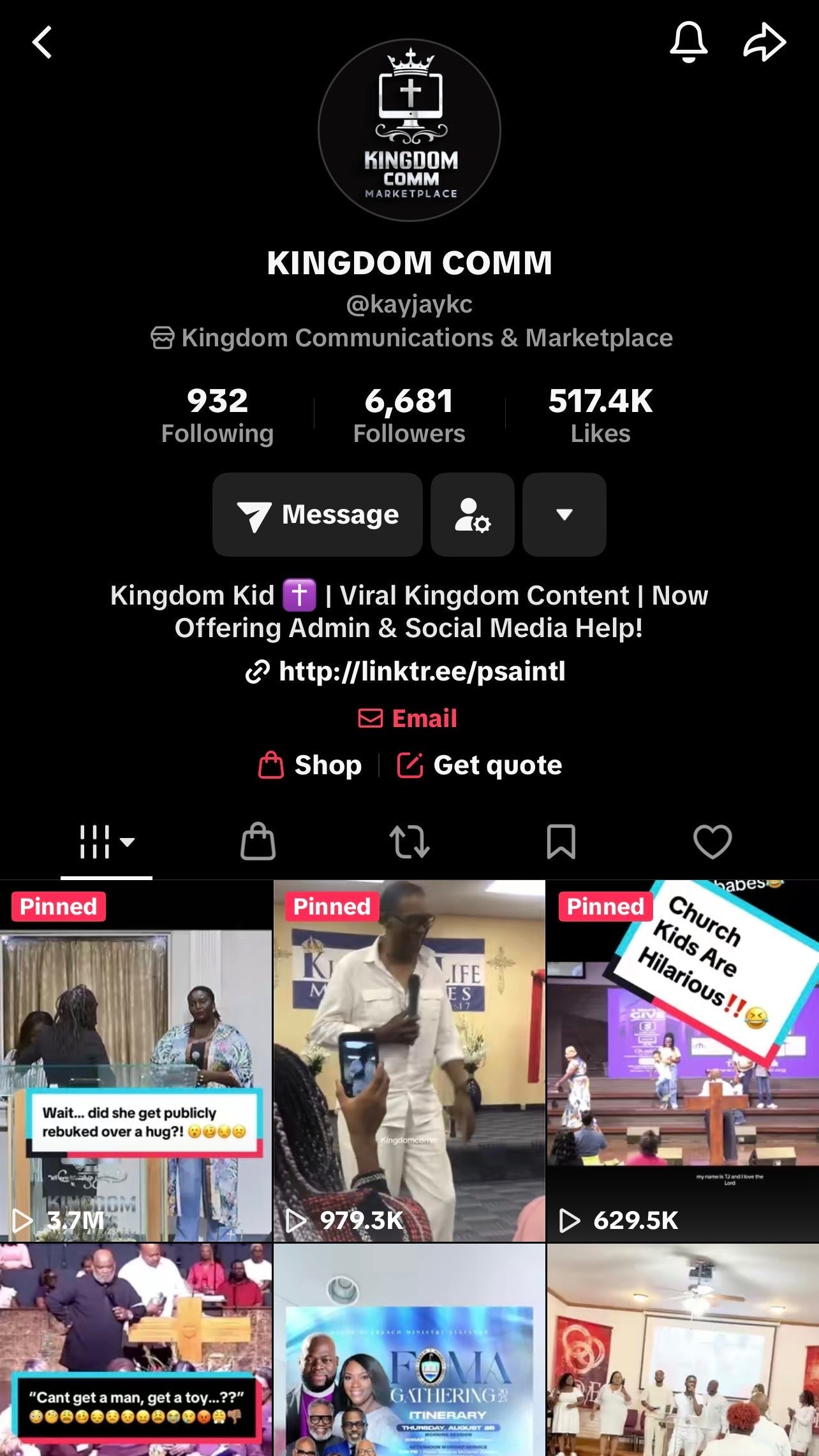
Task: View the Following list
Action: pos(218,415)
